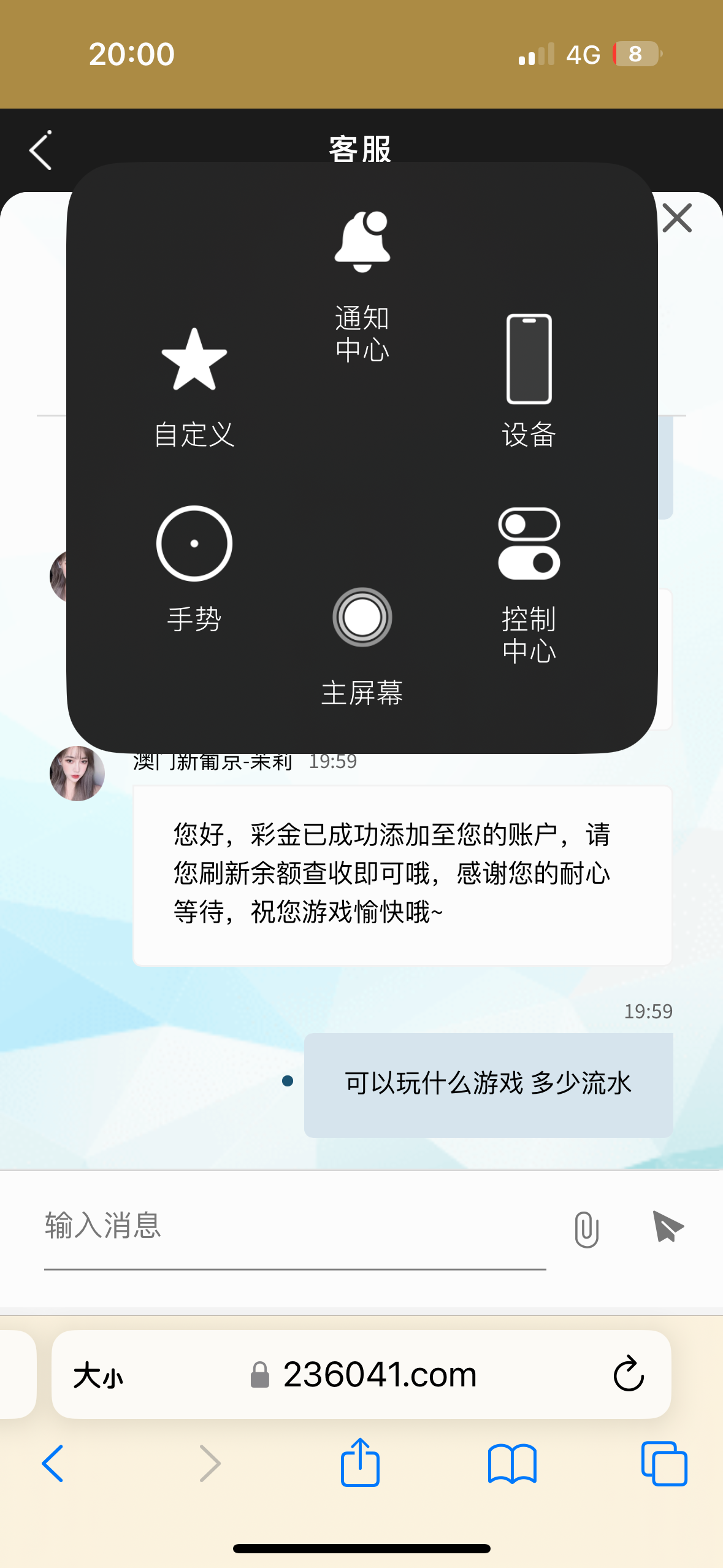This screenshot has height=1568, width=723.
Task: Open Safari share sheet
Action: tap(360, 1463)
